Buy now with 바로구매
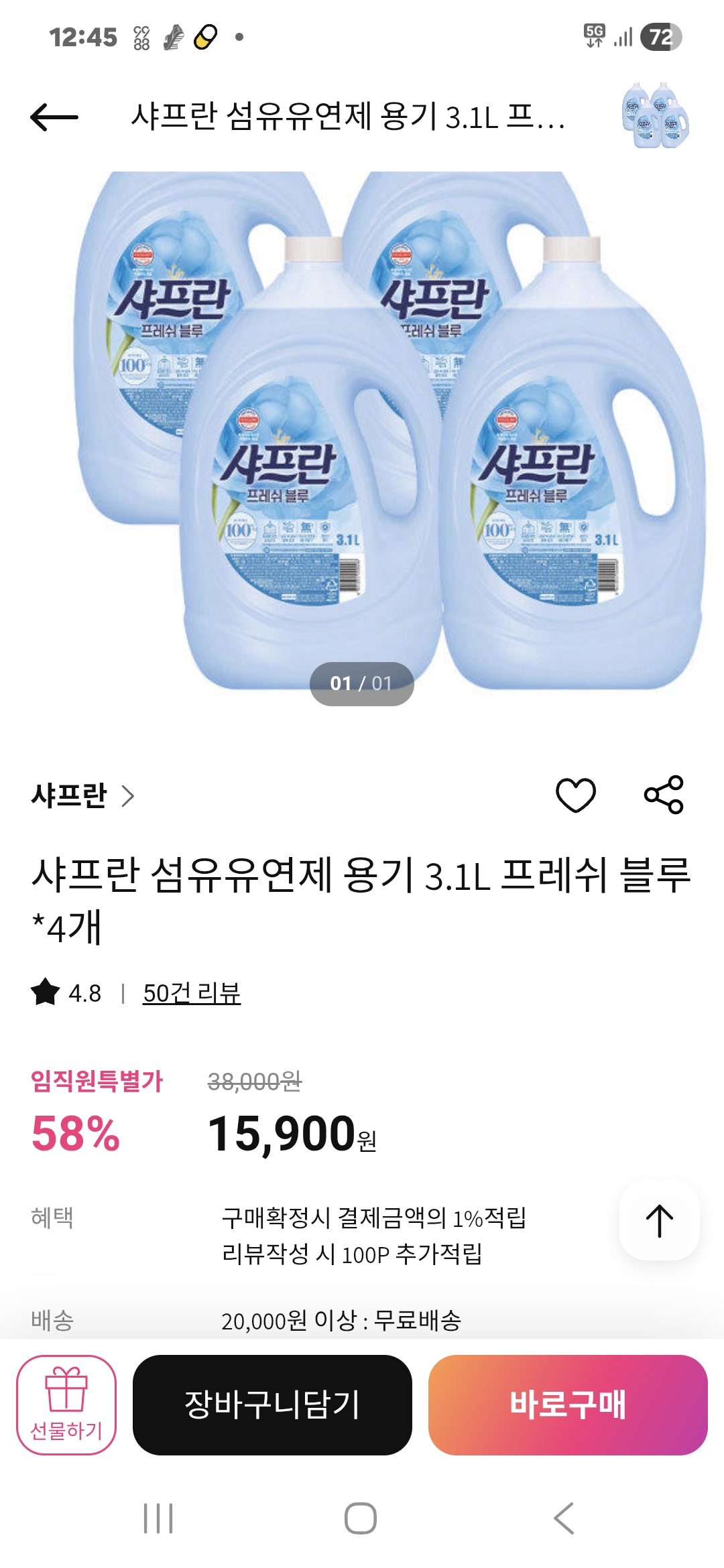 click(x=568, y=1404)
